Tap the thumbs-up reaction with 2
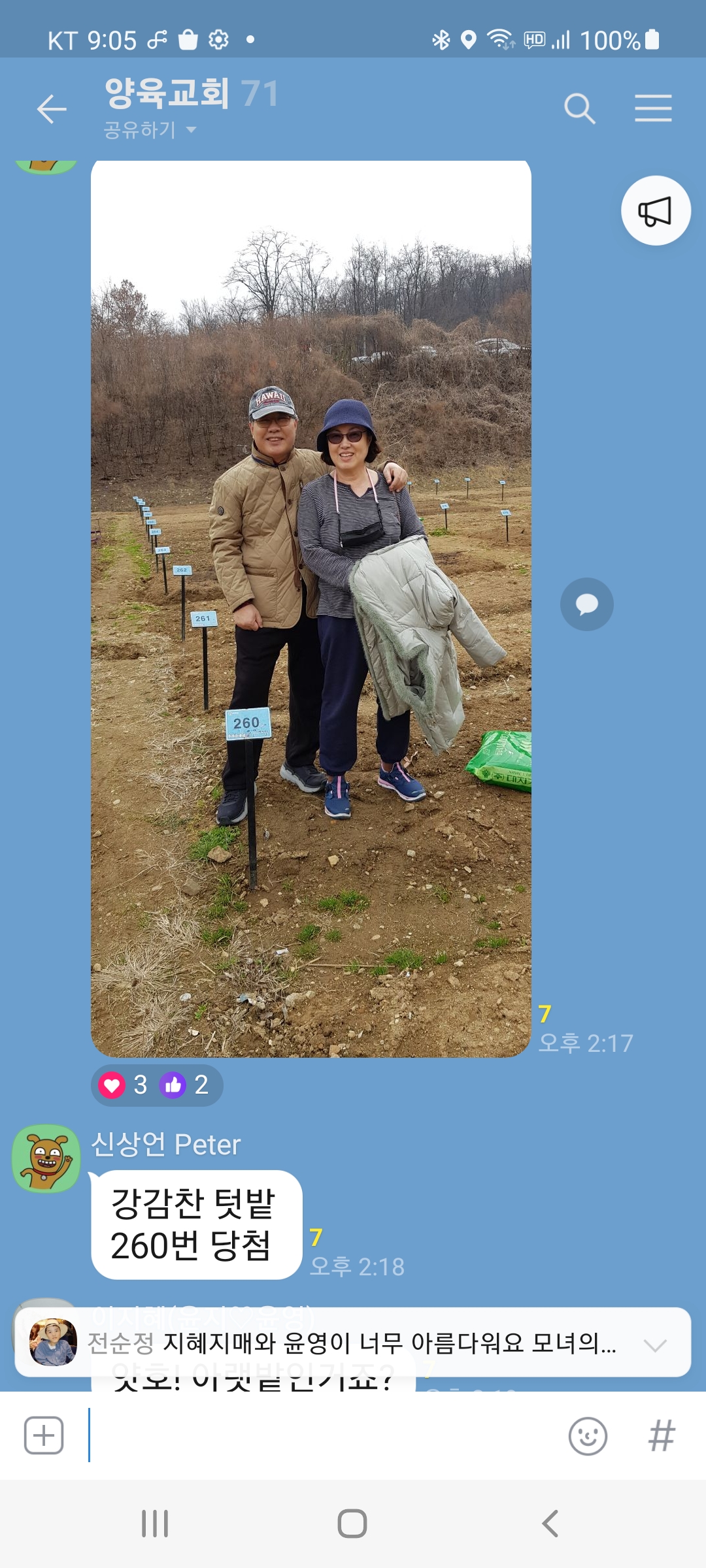This screenshot has width=706, height=1568. (x=184, y=1085)
